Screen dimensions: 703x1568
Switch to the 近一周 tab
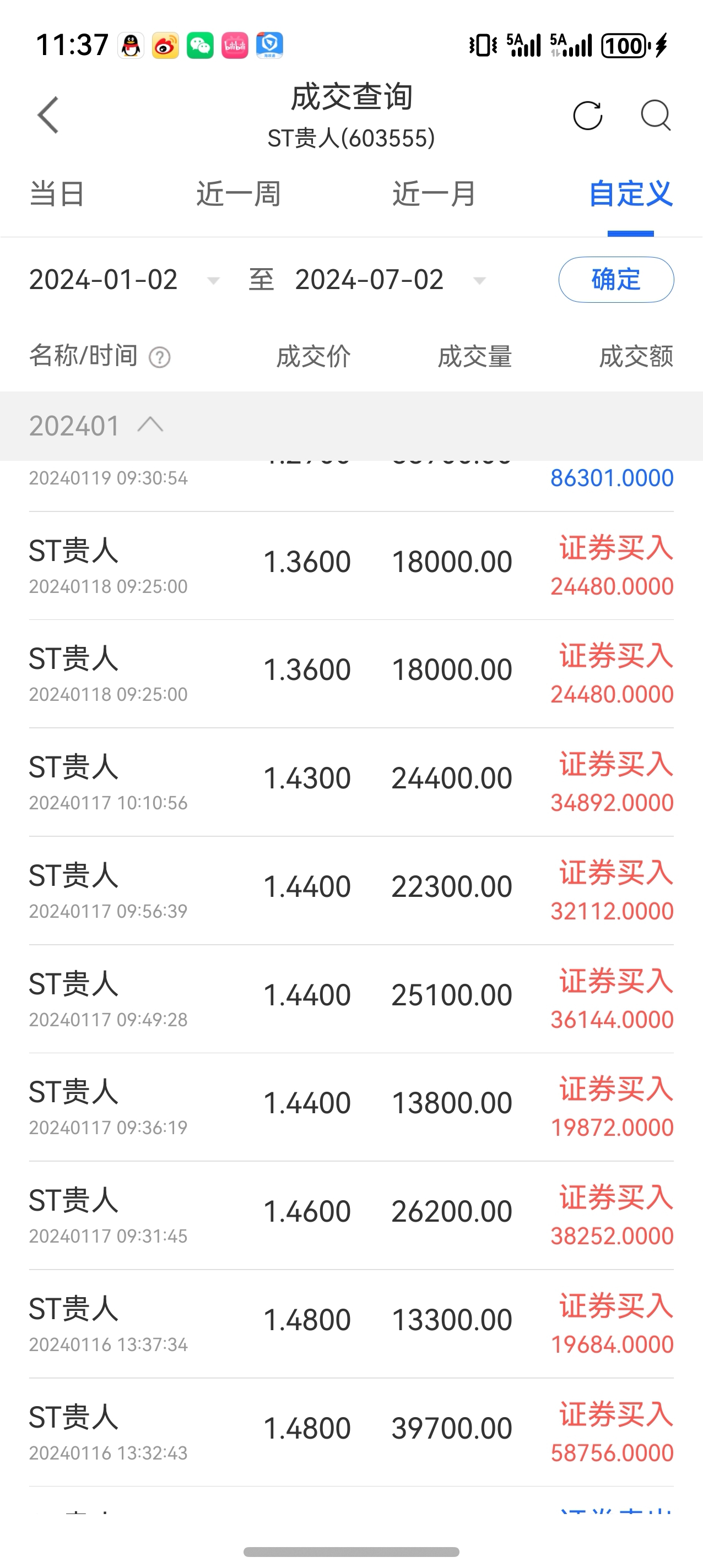tap(238, 194)
